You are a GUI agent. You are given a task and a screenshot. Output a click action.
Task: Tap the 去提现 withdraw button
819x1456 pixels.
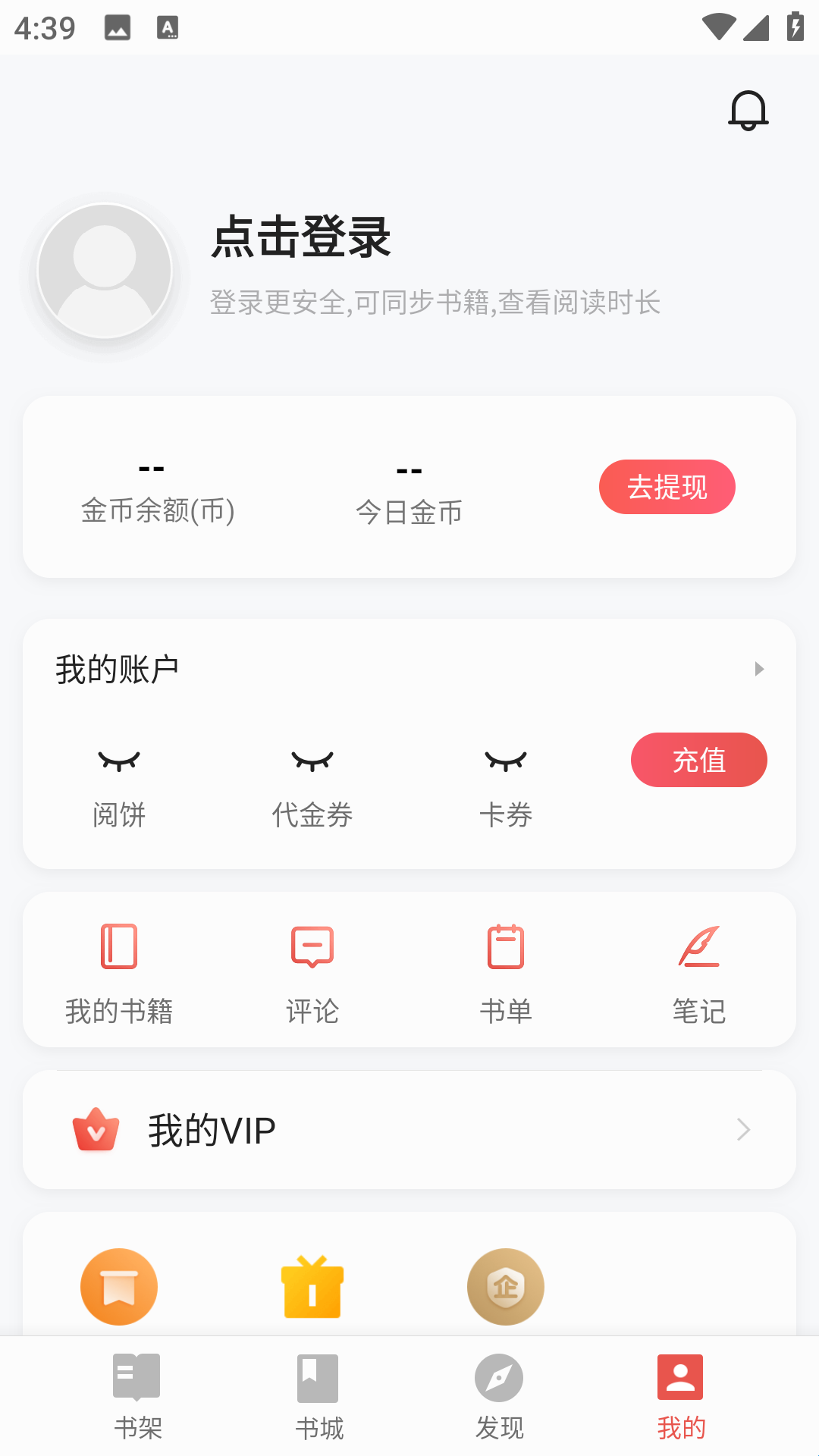[667, 487]
